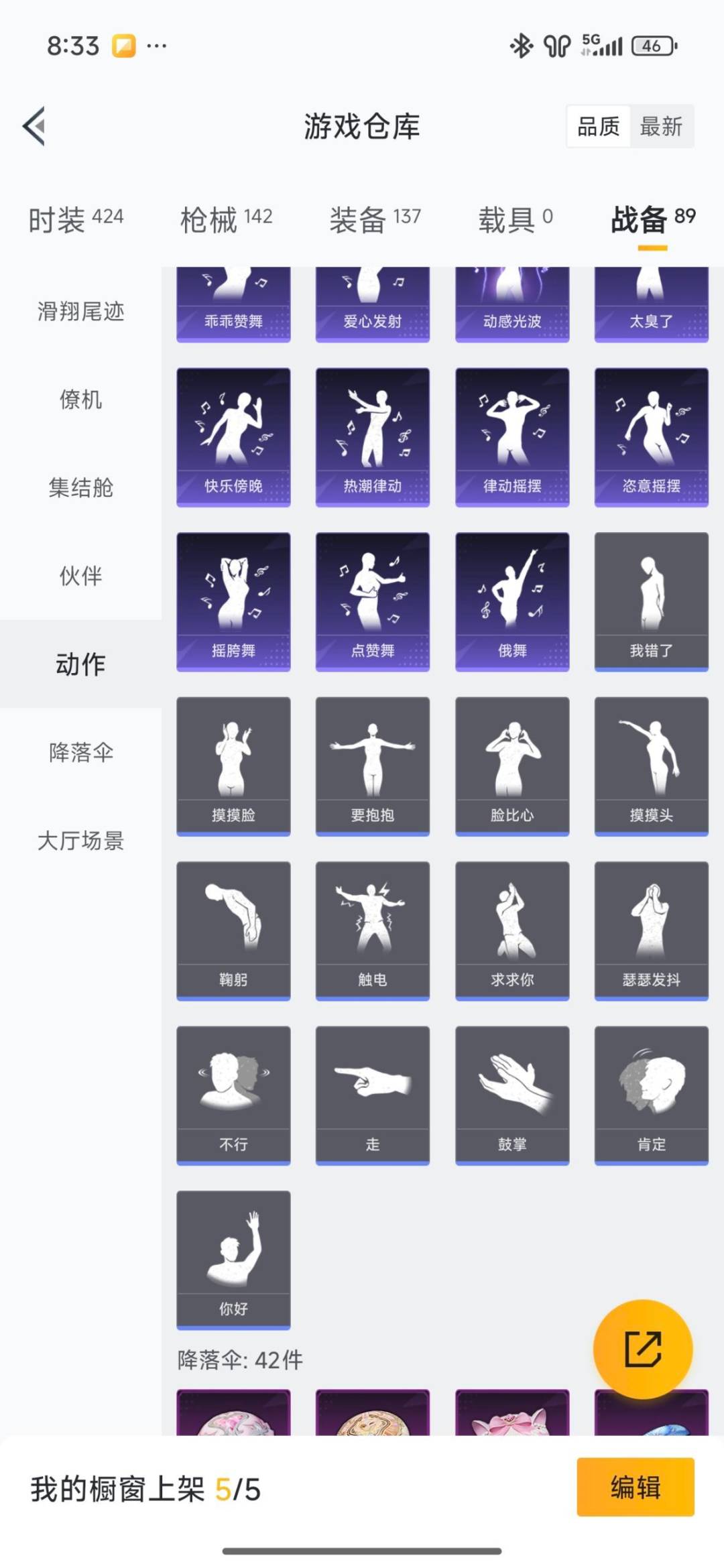Open the orange share button

click(x=644, y=1349)
